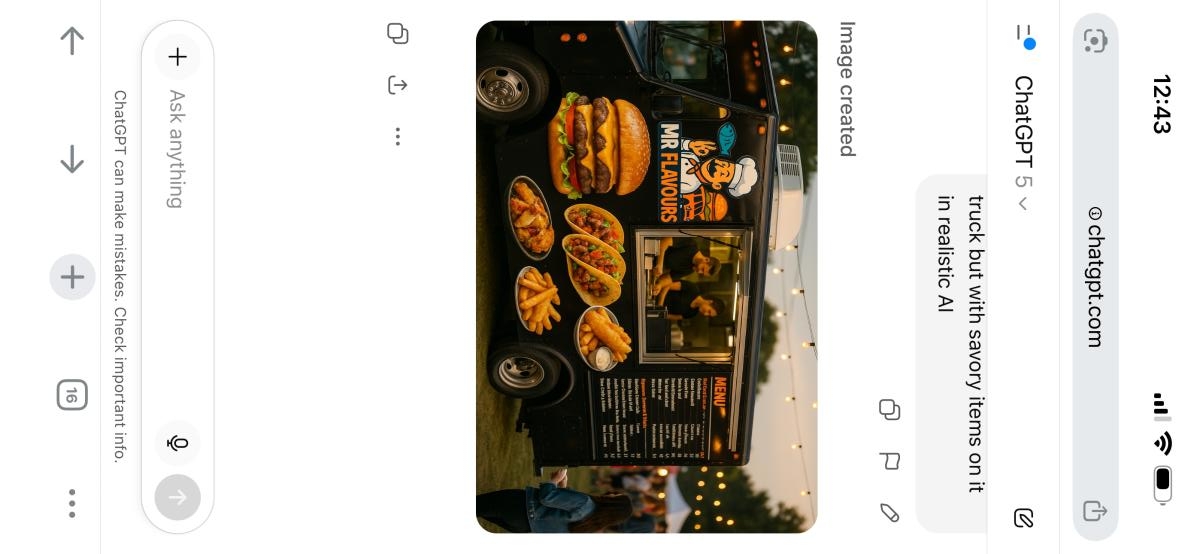Viewport: 1200px width, 554px height.
Task: Tap the plus attach button in composer
Action: tap(178, 57)
